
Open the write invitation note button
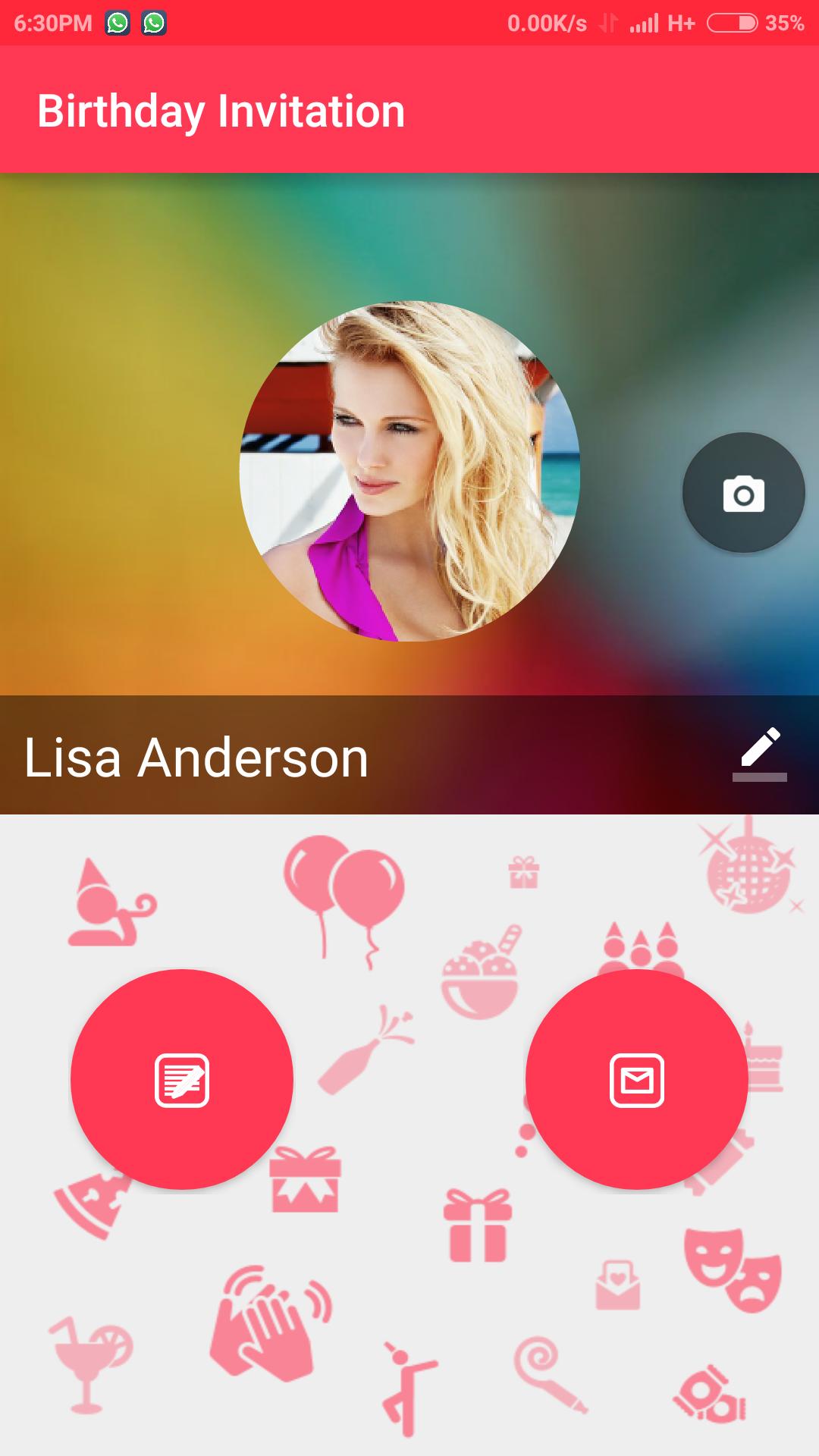(182, 1079)
